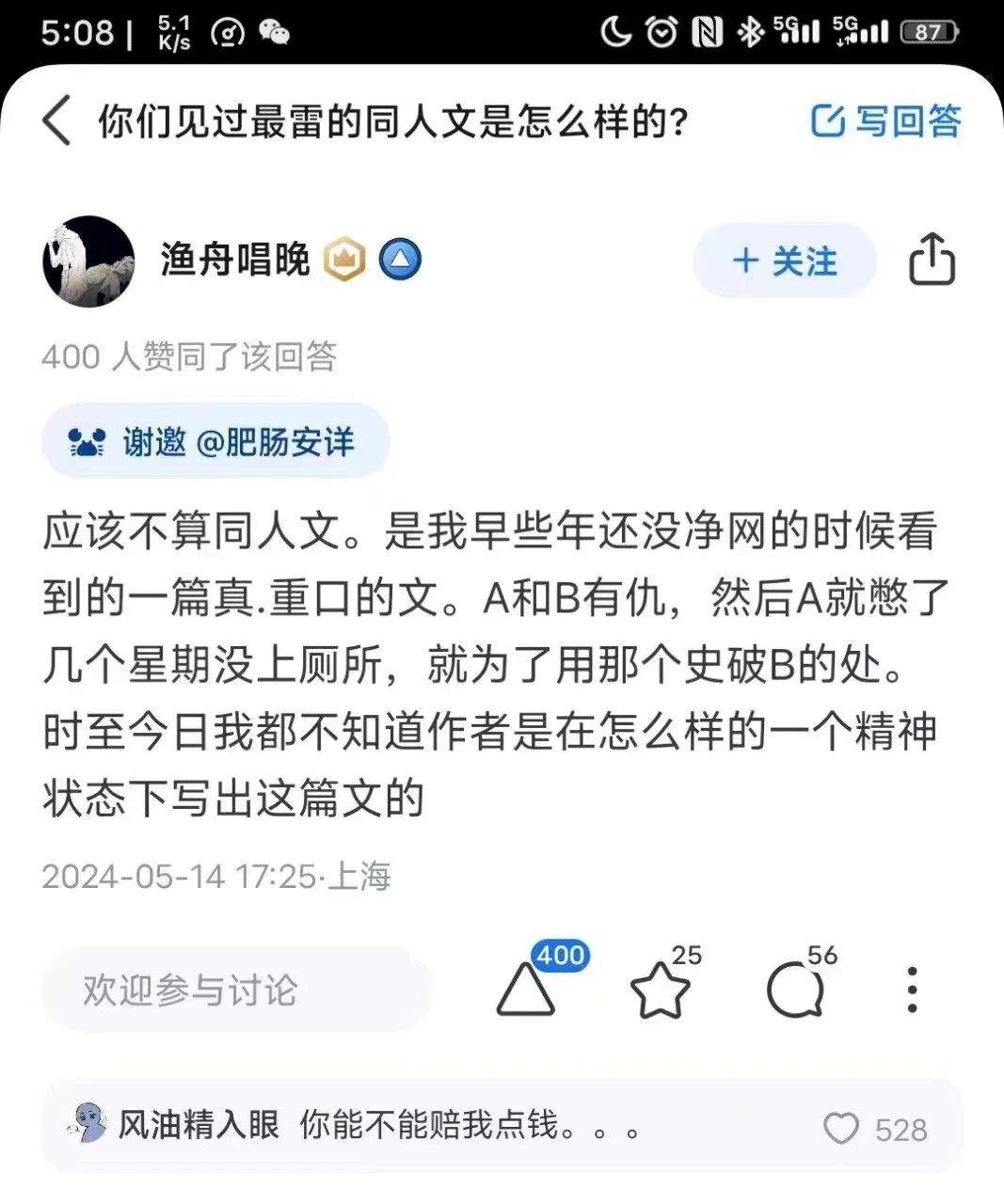The image size is (1004, 1204).
Task: Tap the 欢迎参与讨论 comment field
Action: pos(236,990)
